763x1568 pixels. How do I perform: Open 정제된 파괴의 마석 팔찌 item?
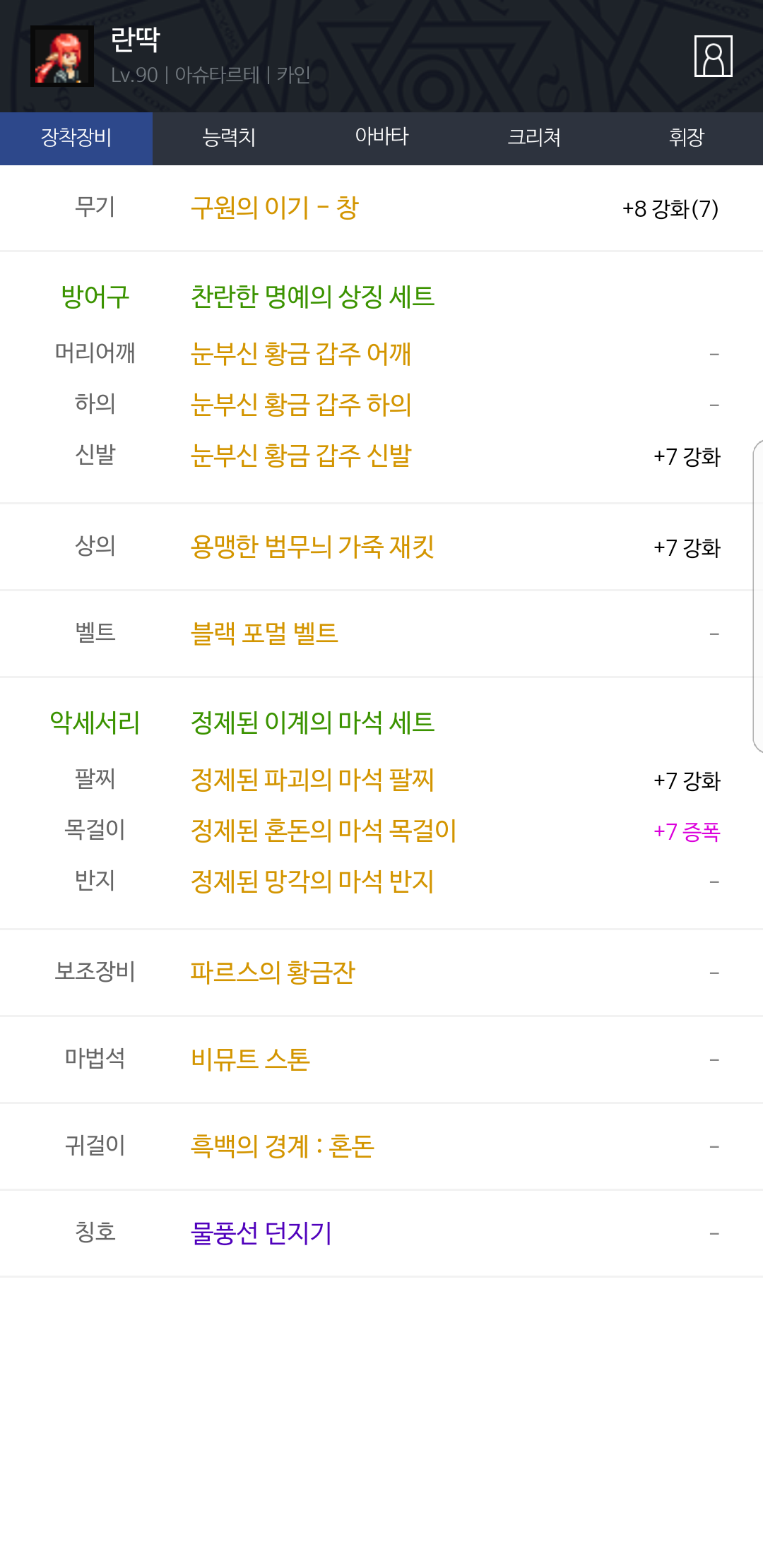click(312, 780)
